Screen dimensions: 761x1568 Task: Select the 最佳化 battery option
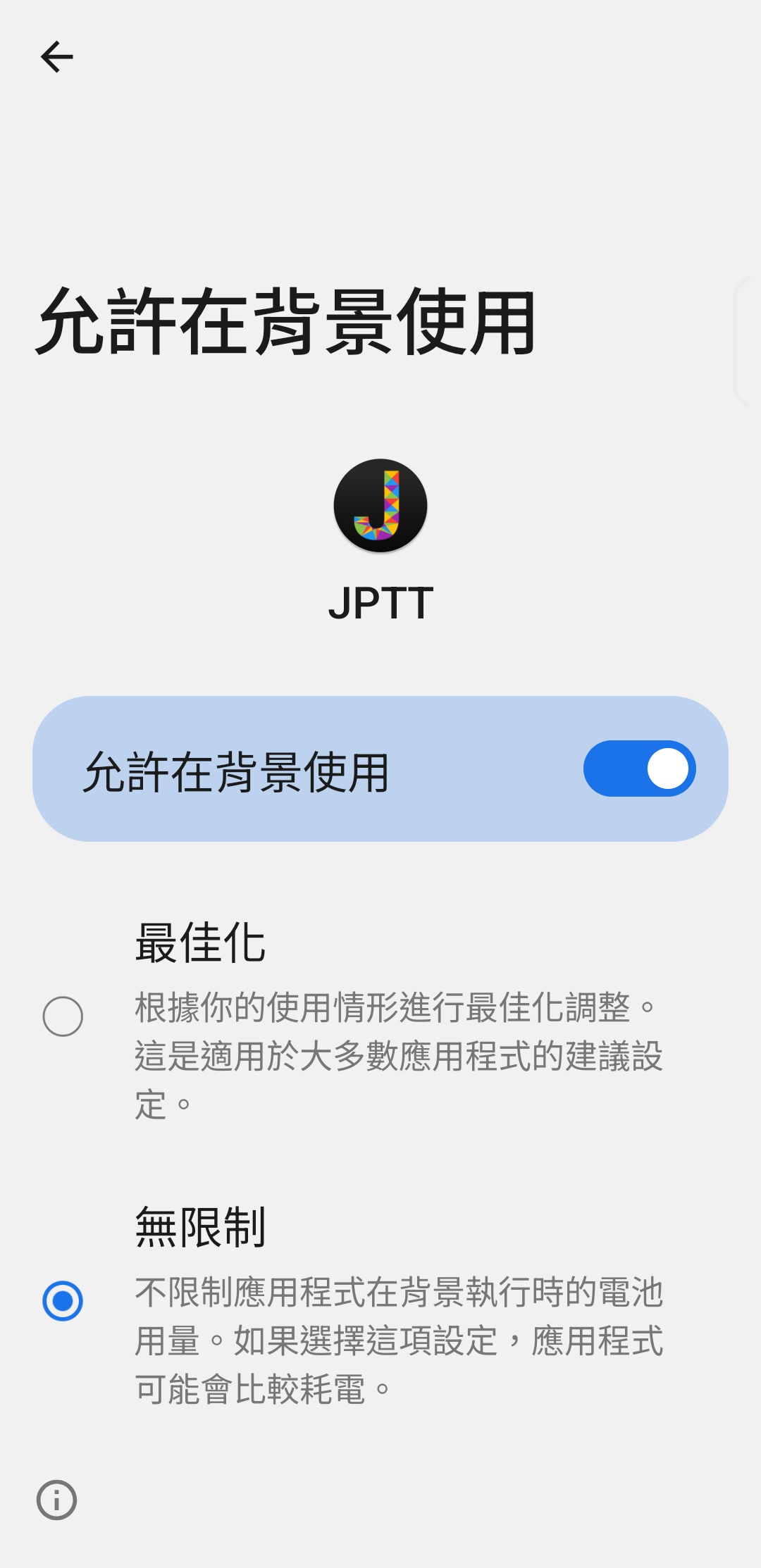[x=63, y=1016]
